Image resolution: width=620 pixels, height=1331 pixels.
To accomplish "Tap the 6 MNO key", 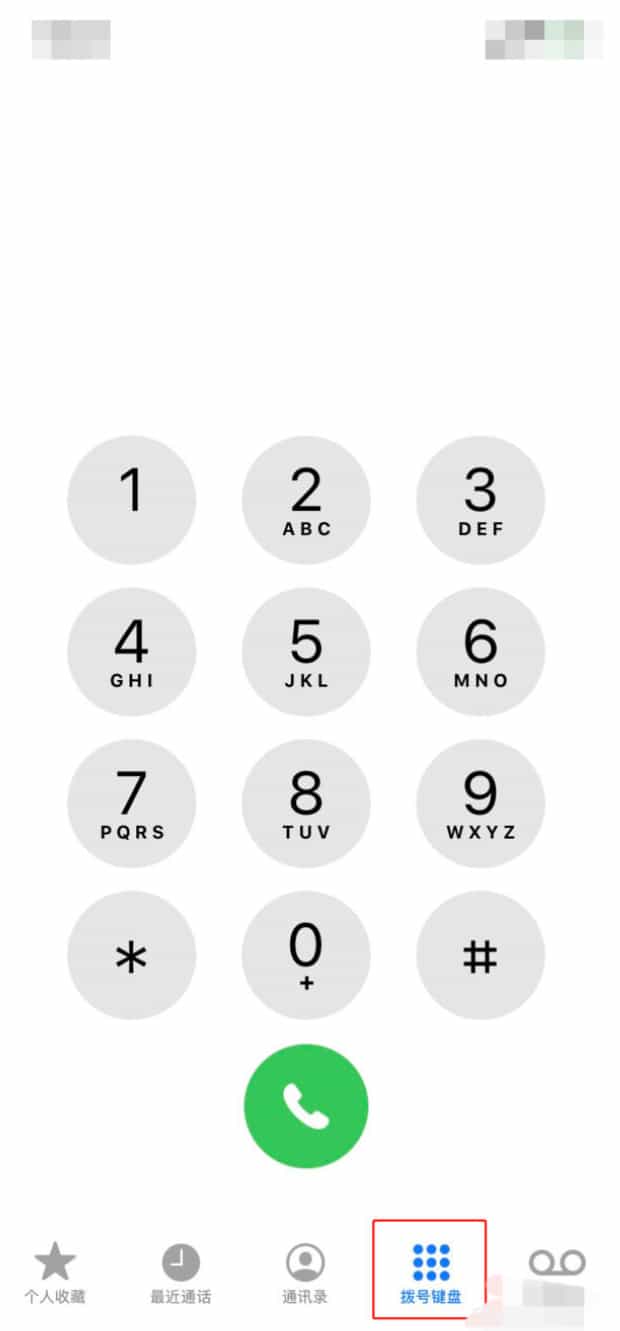I will [481, 652].
